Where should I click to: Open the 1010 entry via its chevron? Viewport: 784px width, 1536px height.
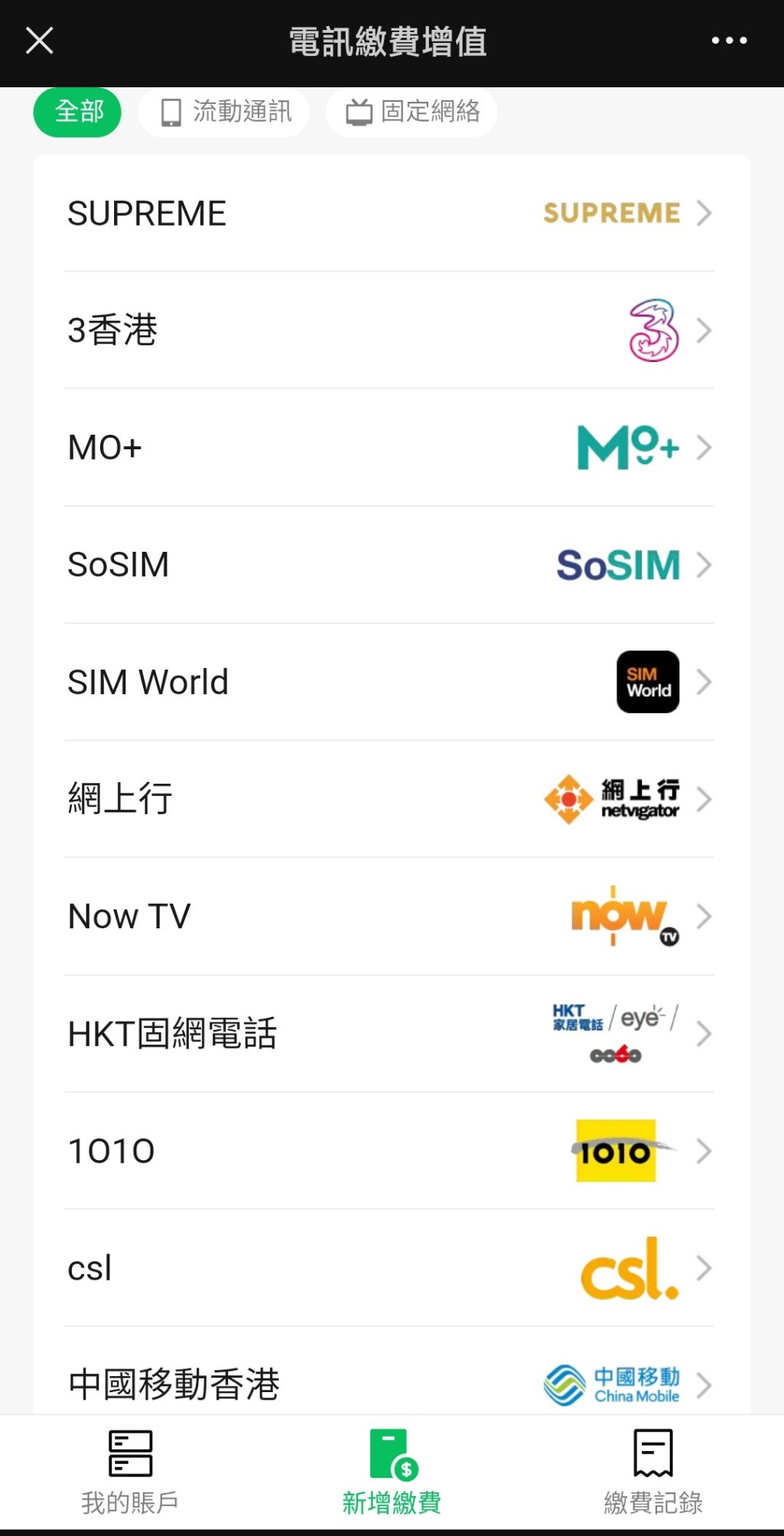pos(704,1150)
